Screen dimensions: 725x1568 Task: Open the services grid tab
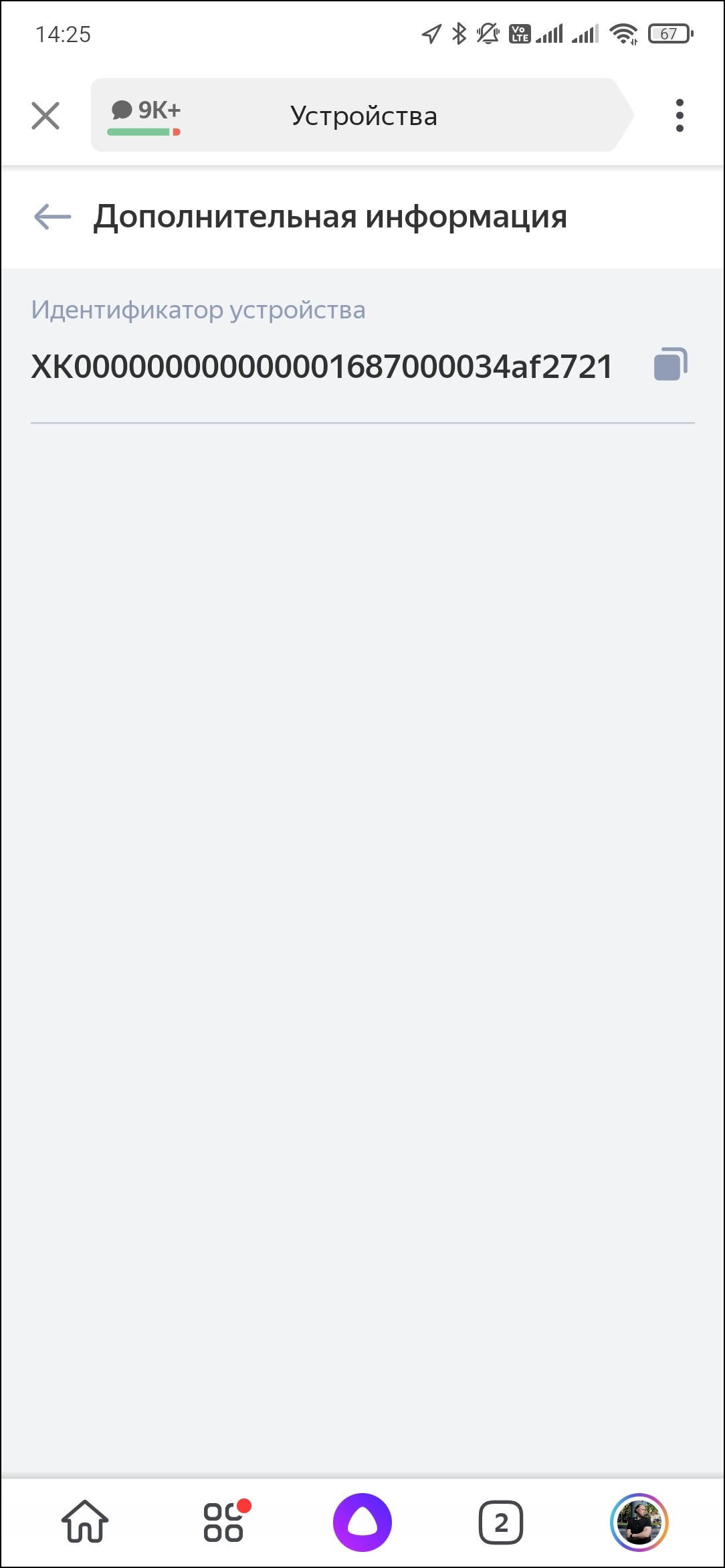(x=225, y=1522)
